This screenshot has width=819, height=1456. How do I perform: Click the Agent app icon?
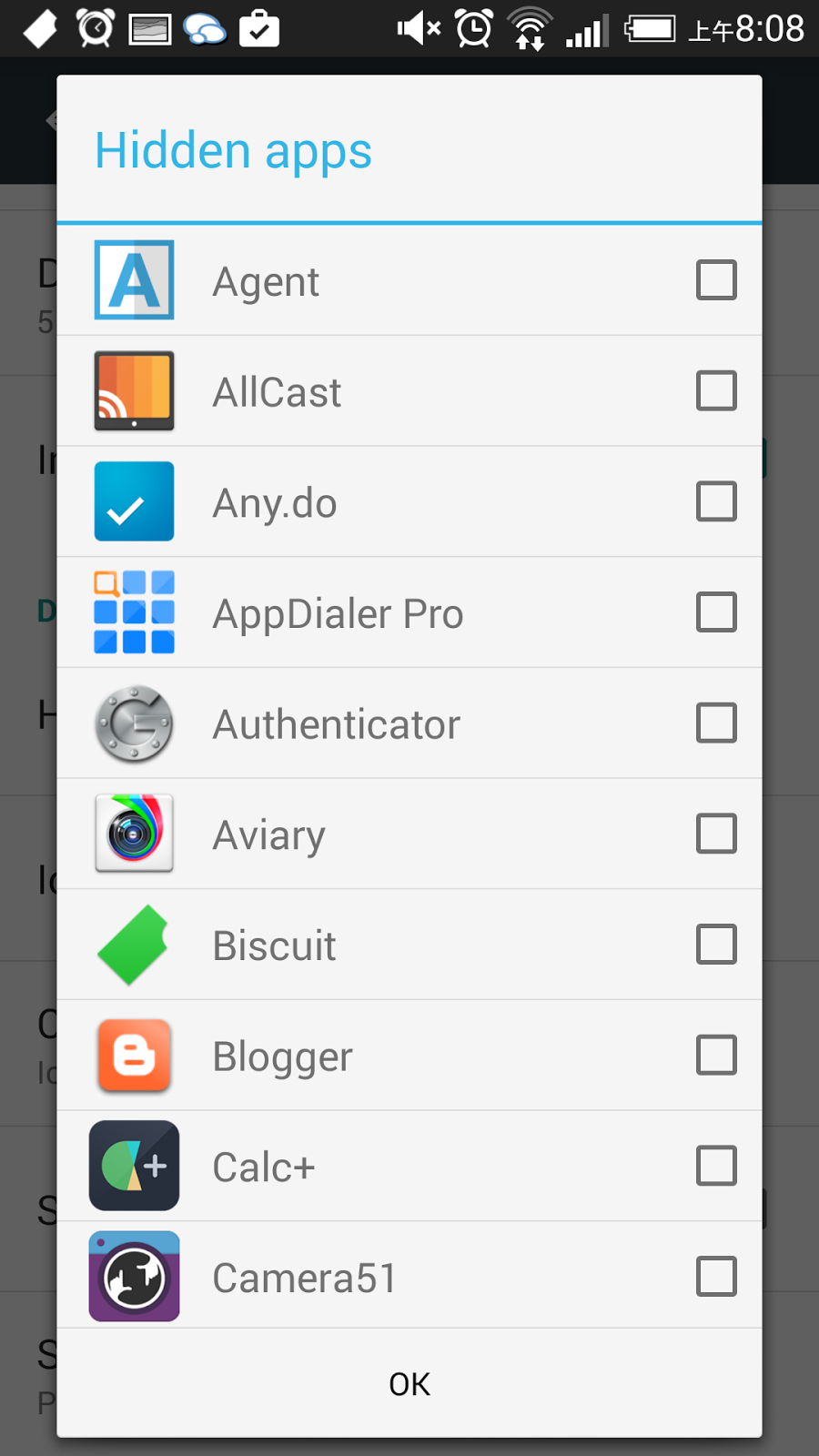pyautogui.click(x=133, y=280)
